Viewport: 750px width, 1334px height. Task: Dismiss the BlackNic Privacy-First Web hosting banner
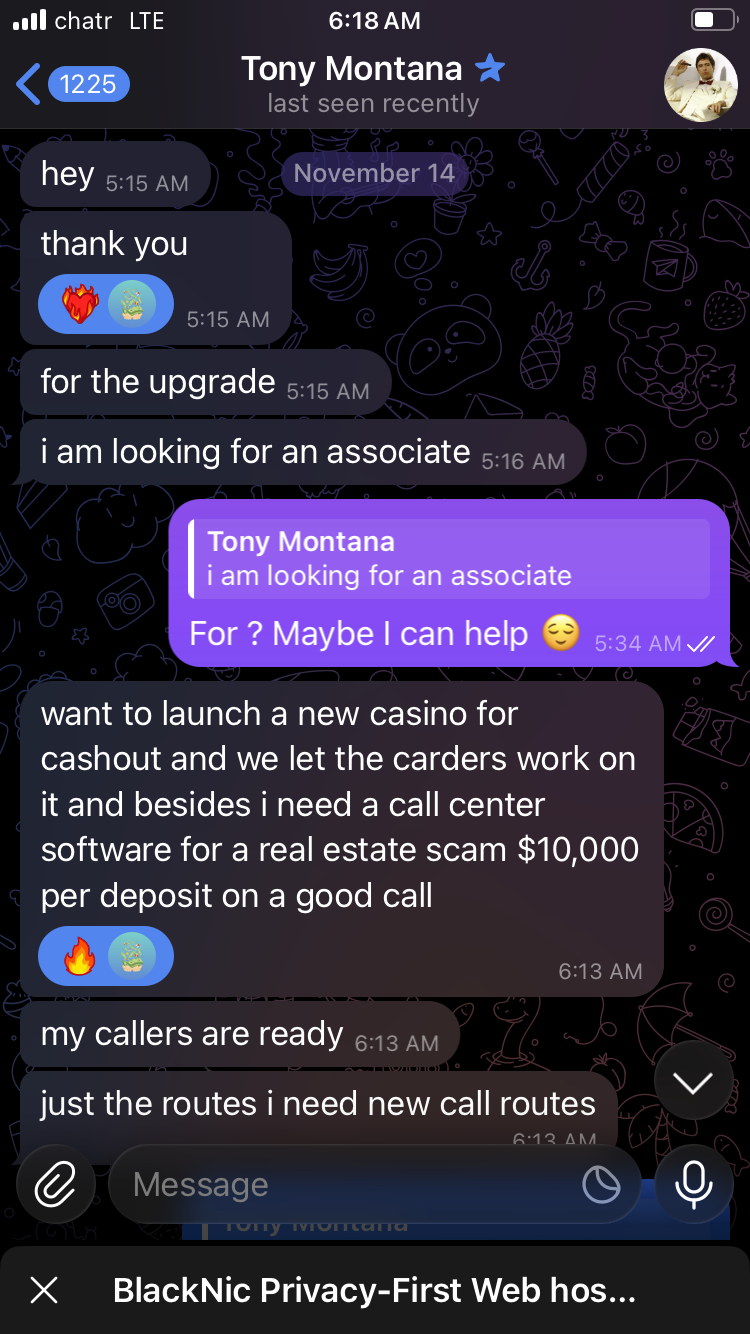44,1290
